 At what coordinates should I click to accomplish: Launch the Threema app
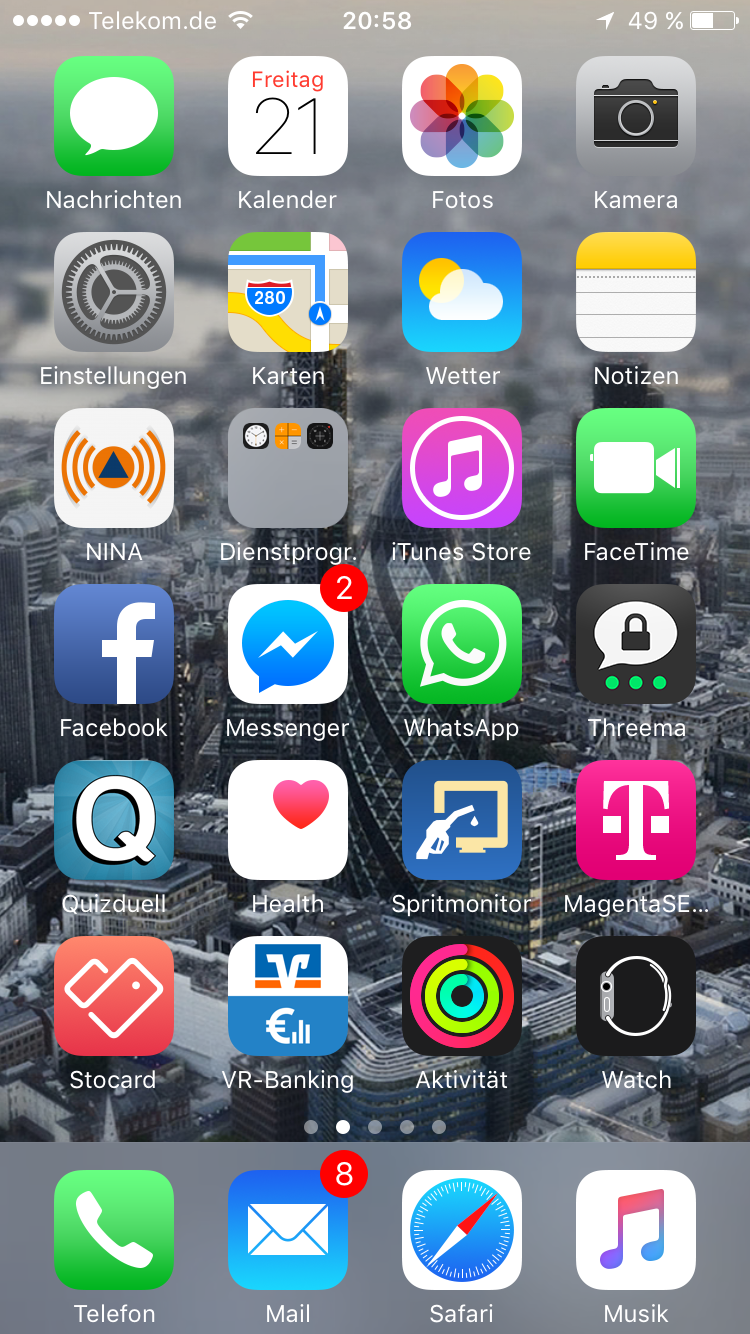636,644
